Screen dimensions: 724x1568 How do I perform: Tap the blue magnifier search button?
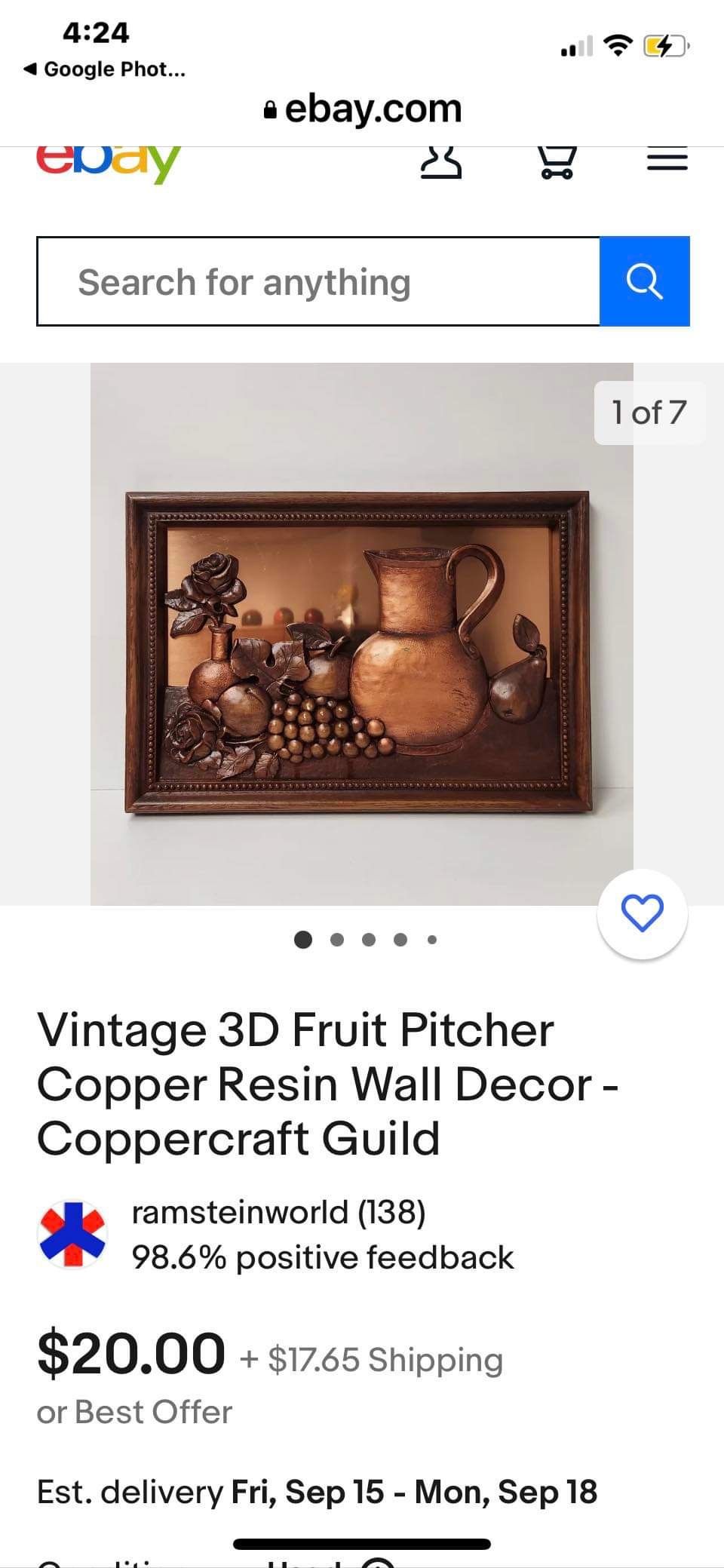[x=644, y=282]
